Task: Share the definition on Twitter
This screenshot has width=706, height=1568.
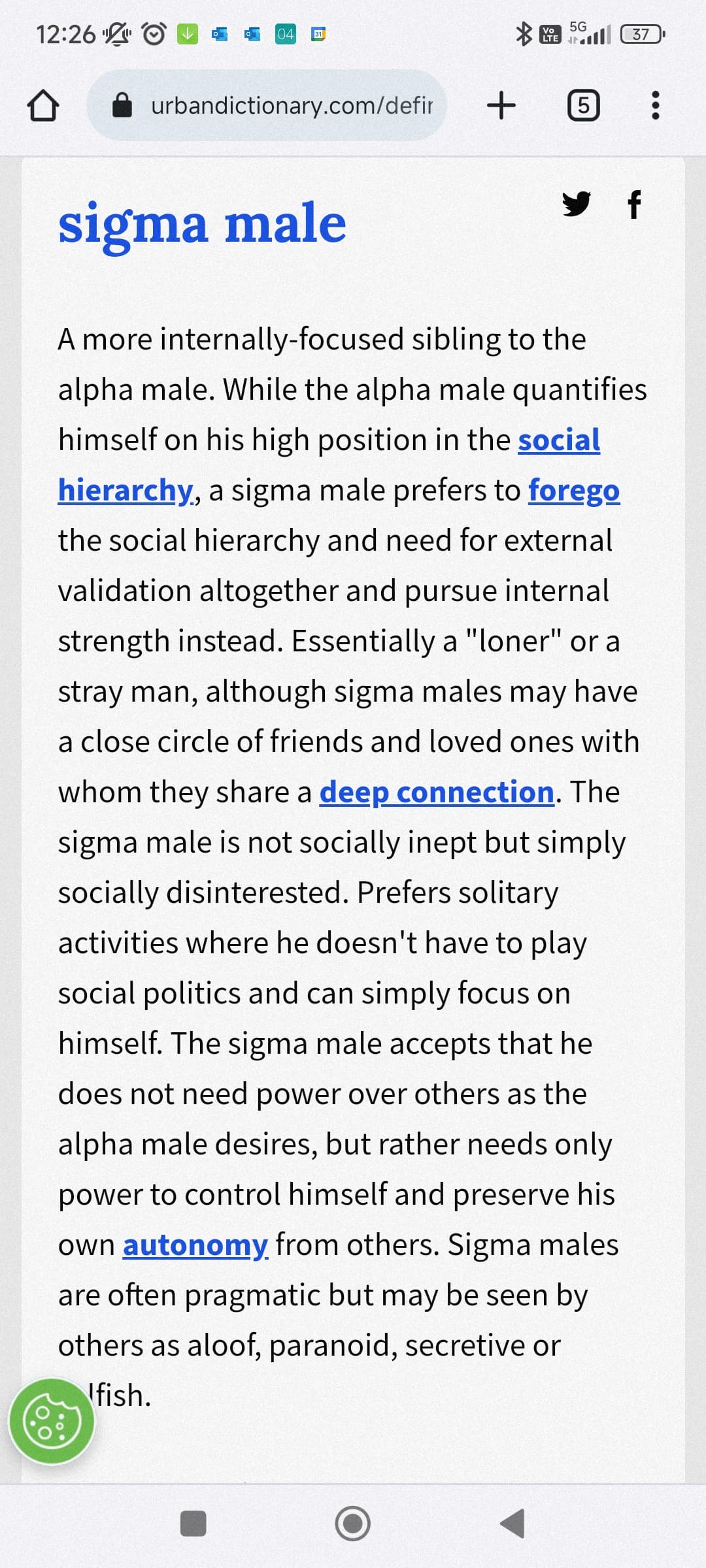Action: click(577, 204)
